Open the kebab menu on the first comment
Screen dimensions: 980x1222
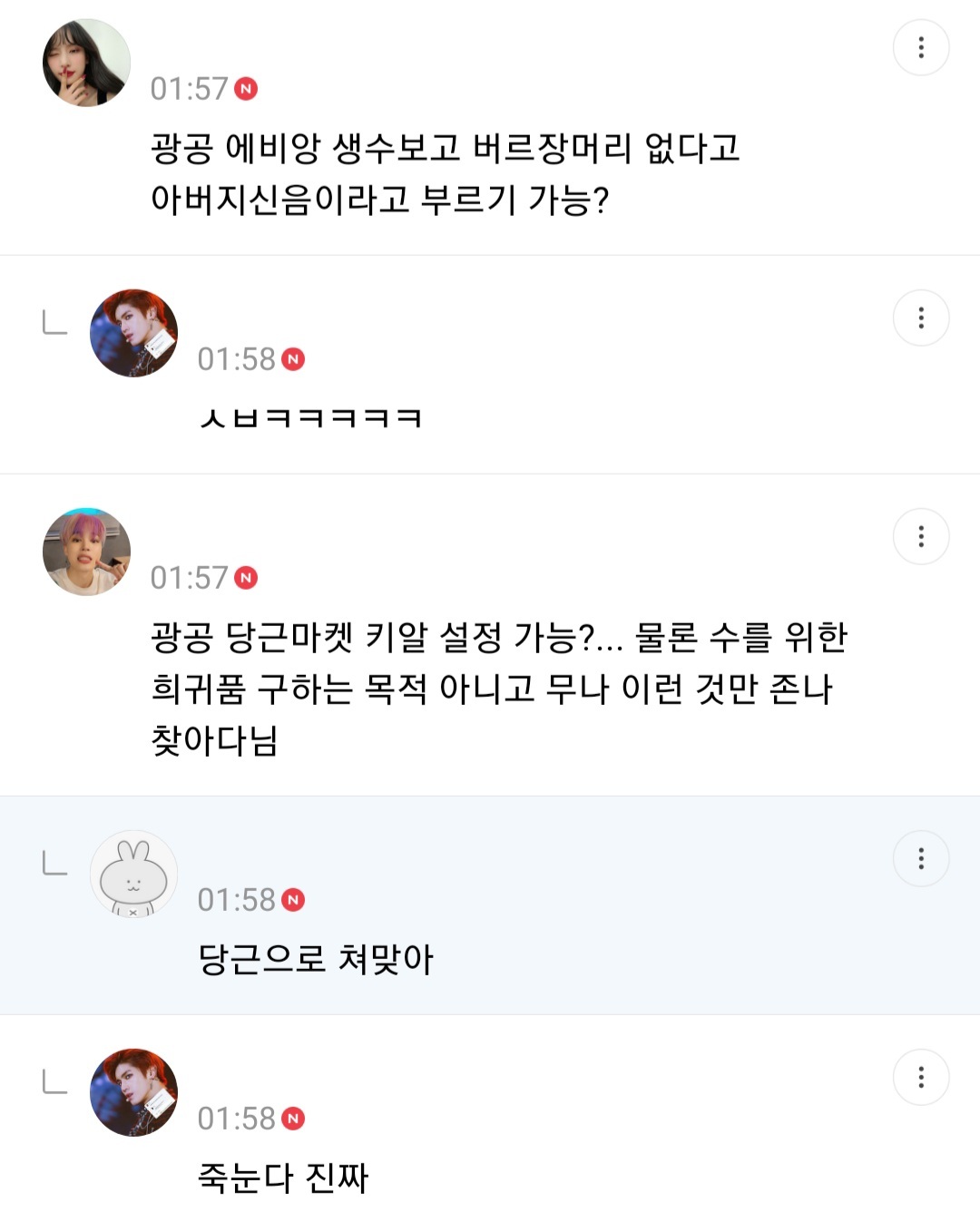point(923,47)
